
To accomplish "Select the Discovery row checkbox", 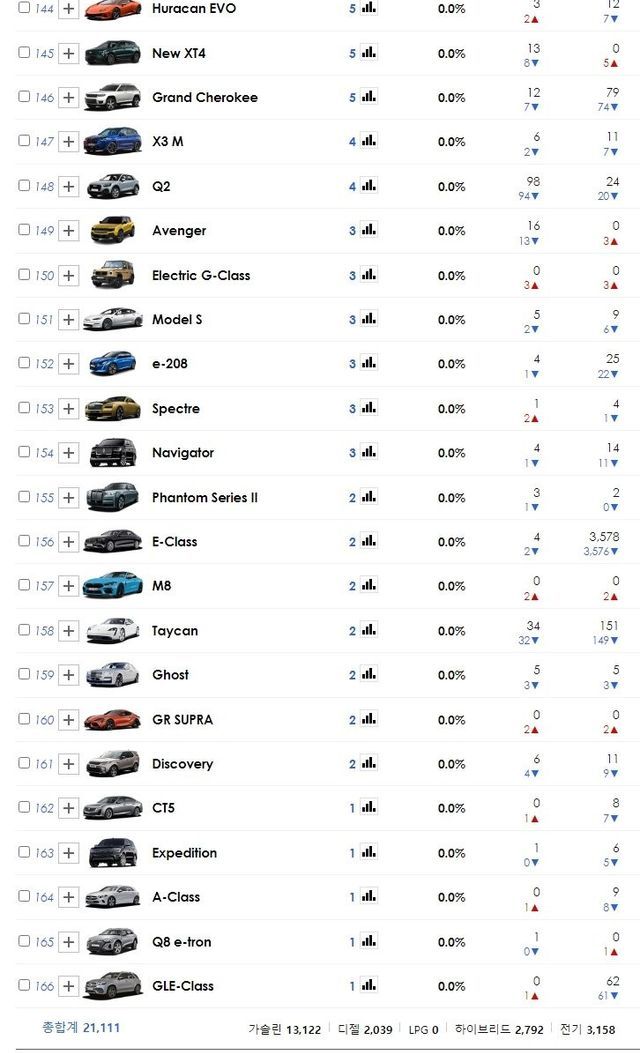I will [24, 763].
